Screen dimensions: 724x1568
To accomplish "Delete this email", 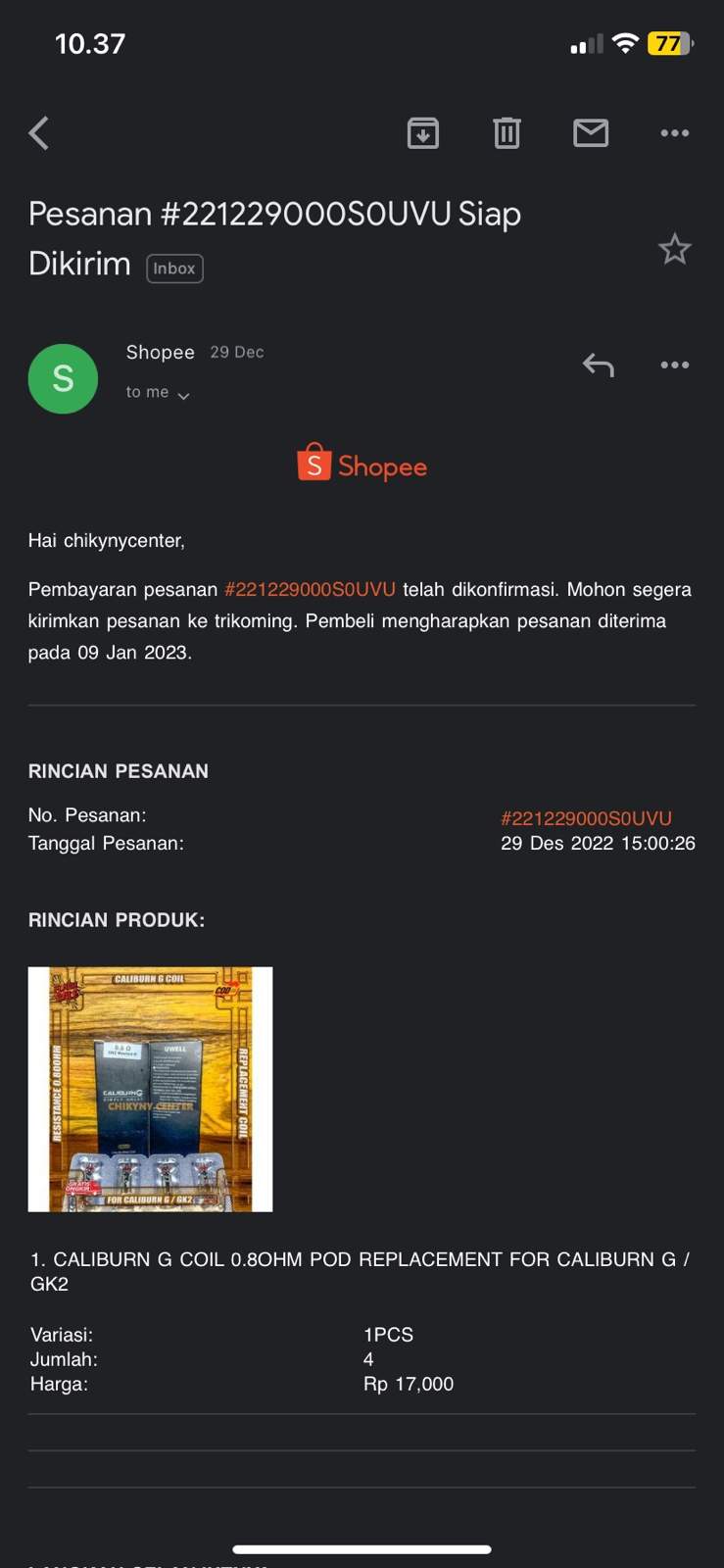I will tap(507, 133).
